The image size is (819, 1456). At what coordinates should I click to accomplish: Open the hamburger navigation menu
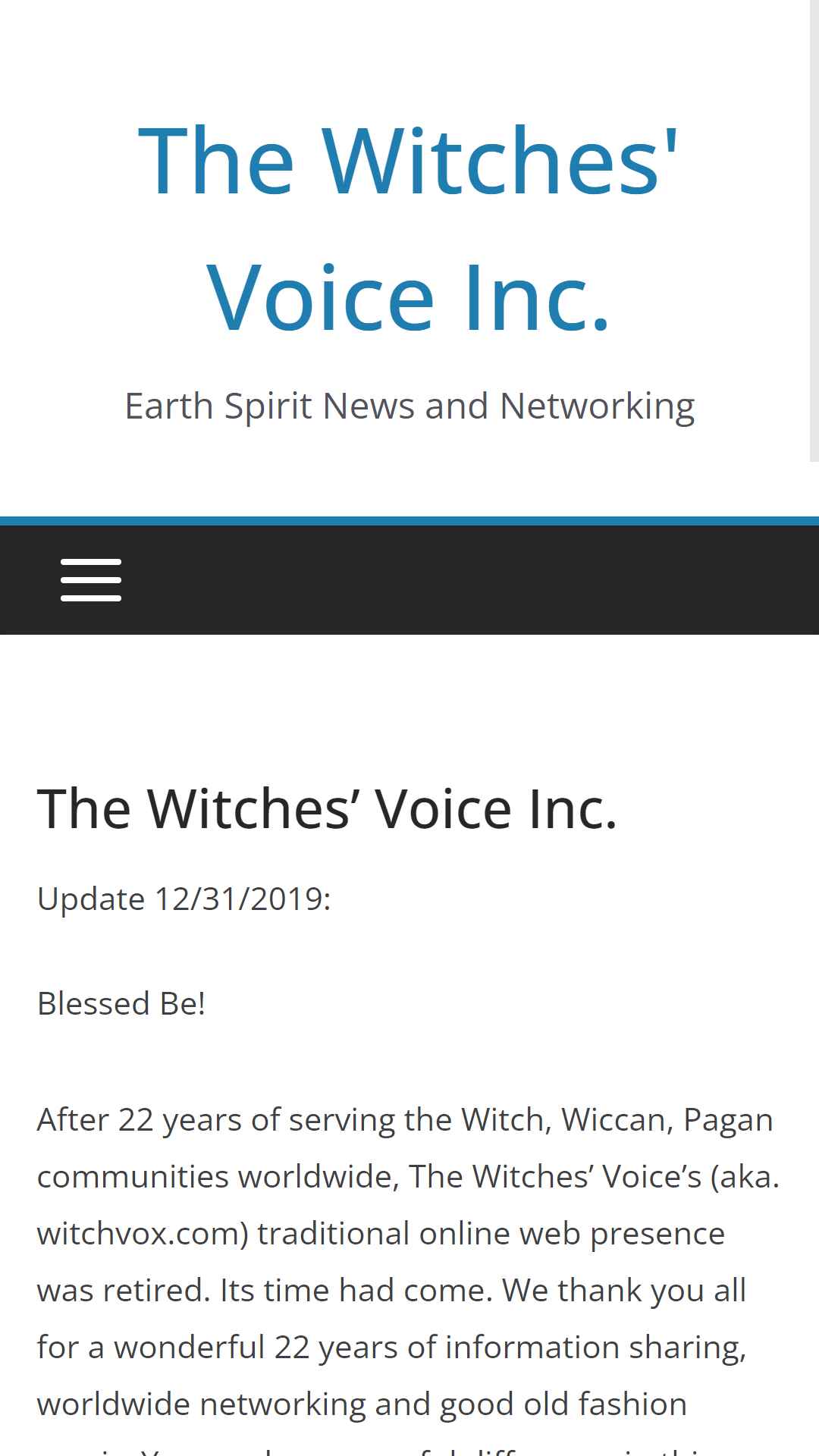tap(91, 580)
